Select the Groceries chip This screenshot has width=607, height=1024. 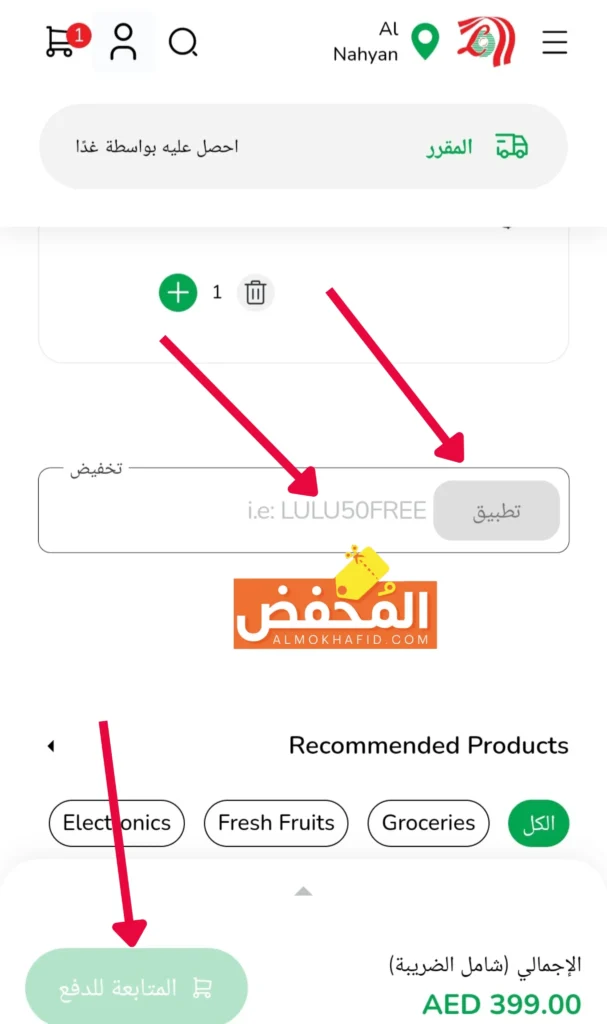pyautogui.click(x=428, y=823)
